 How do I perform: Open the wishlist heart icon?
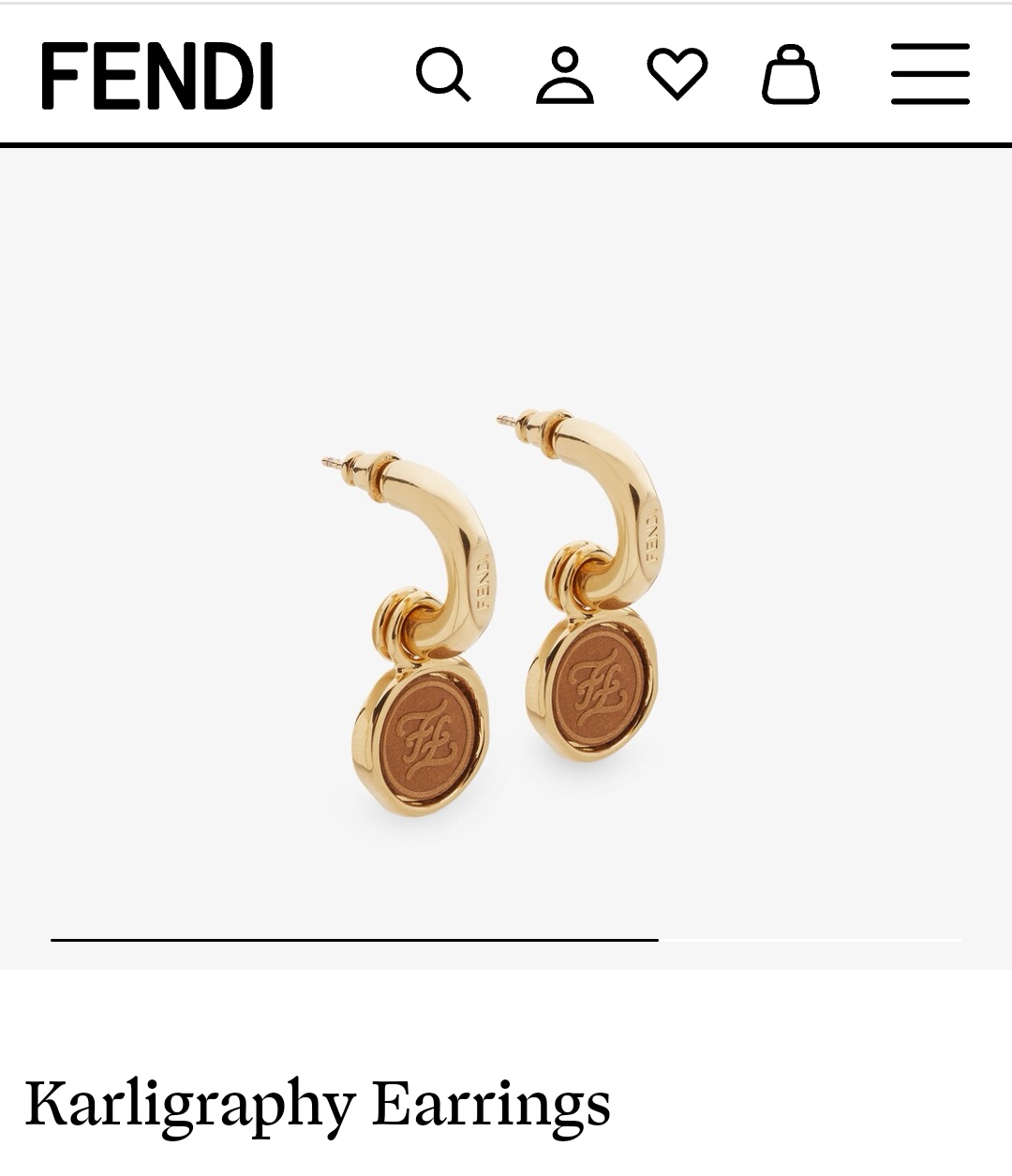coord(677,73)
